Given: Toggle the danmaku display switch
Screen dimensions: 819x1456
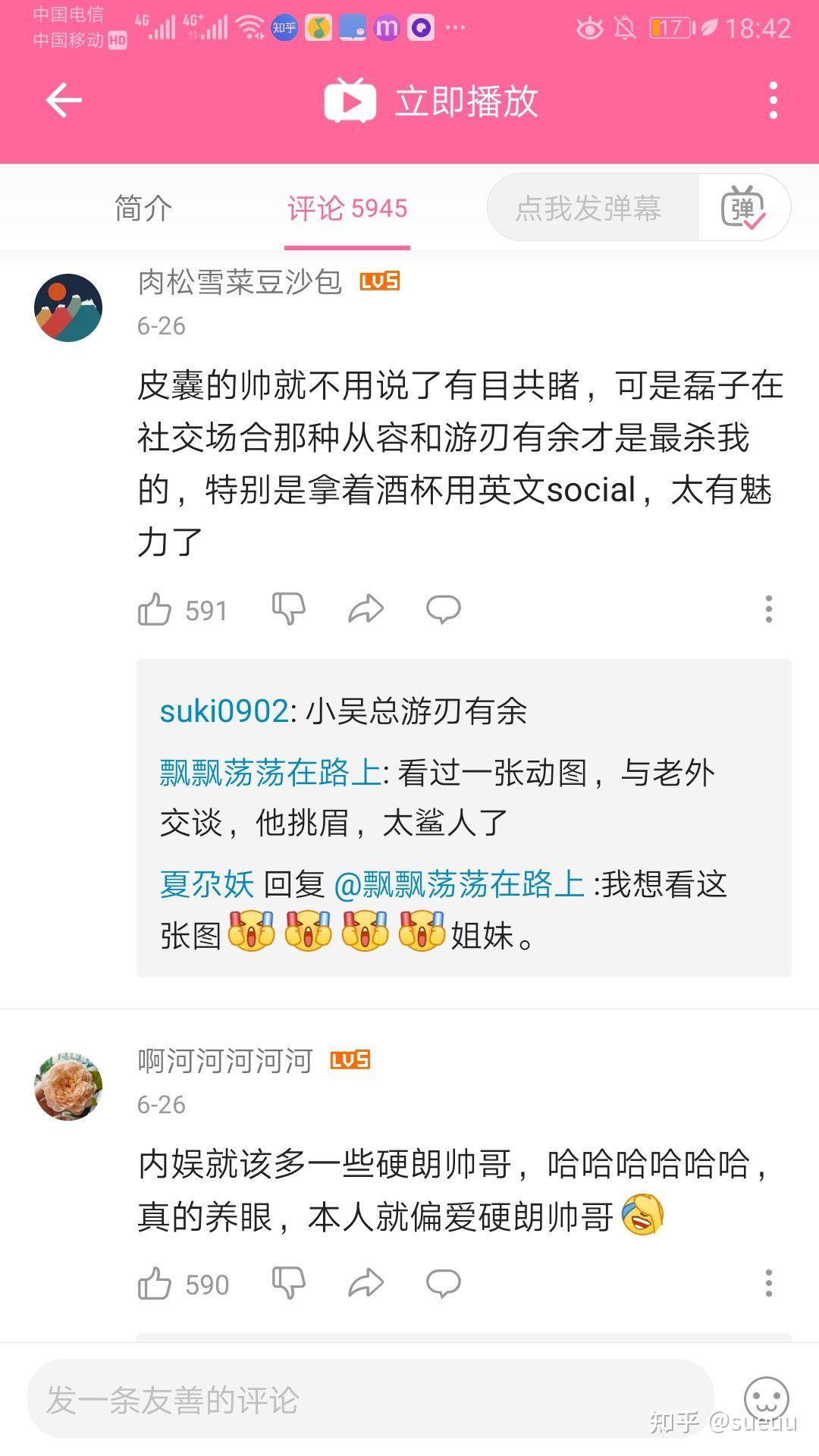Looking at the screenshot, I should pyautogui.click(x=743, y=208).
